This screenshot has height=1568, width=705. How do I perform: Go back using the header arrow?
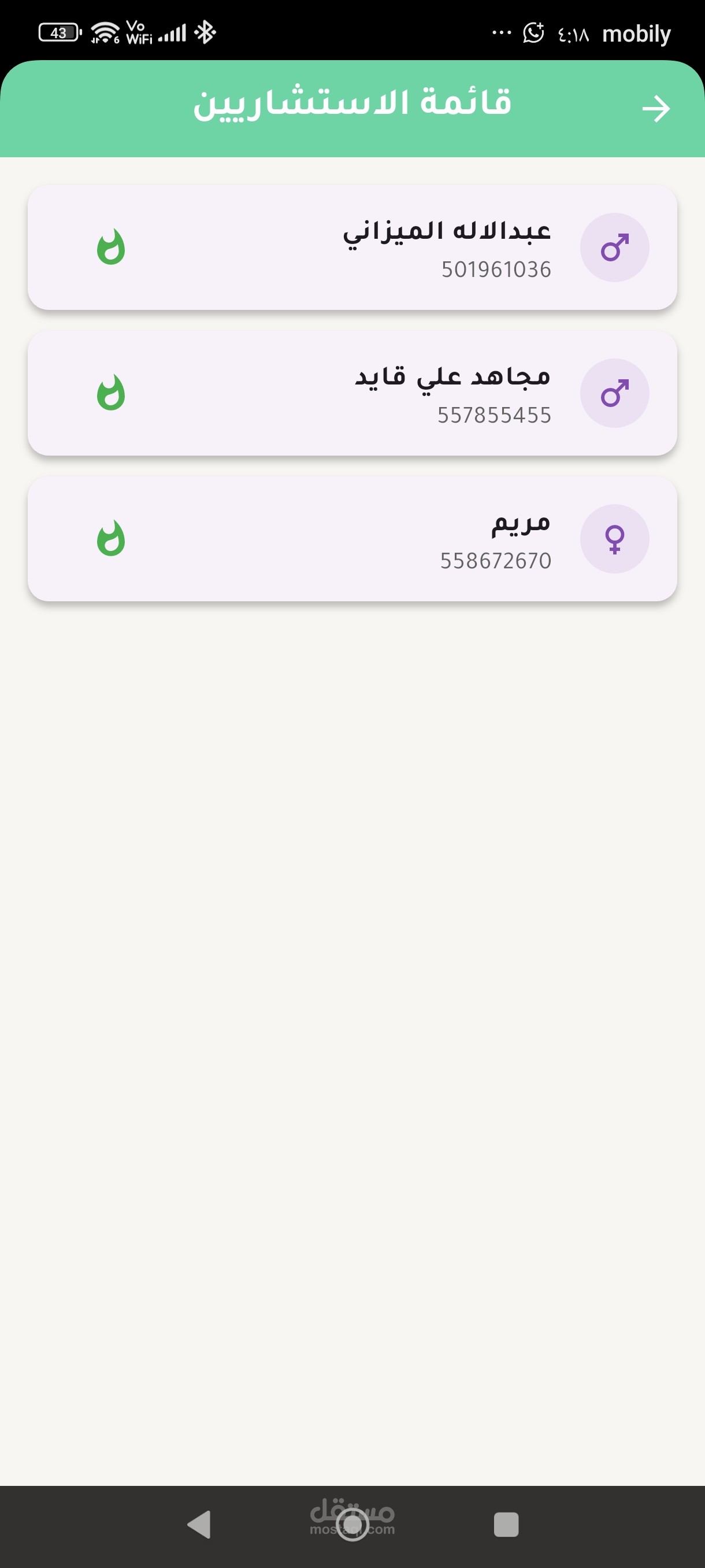655,109
